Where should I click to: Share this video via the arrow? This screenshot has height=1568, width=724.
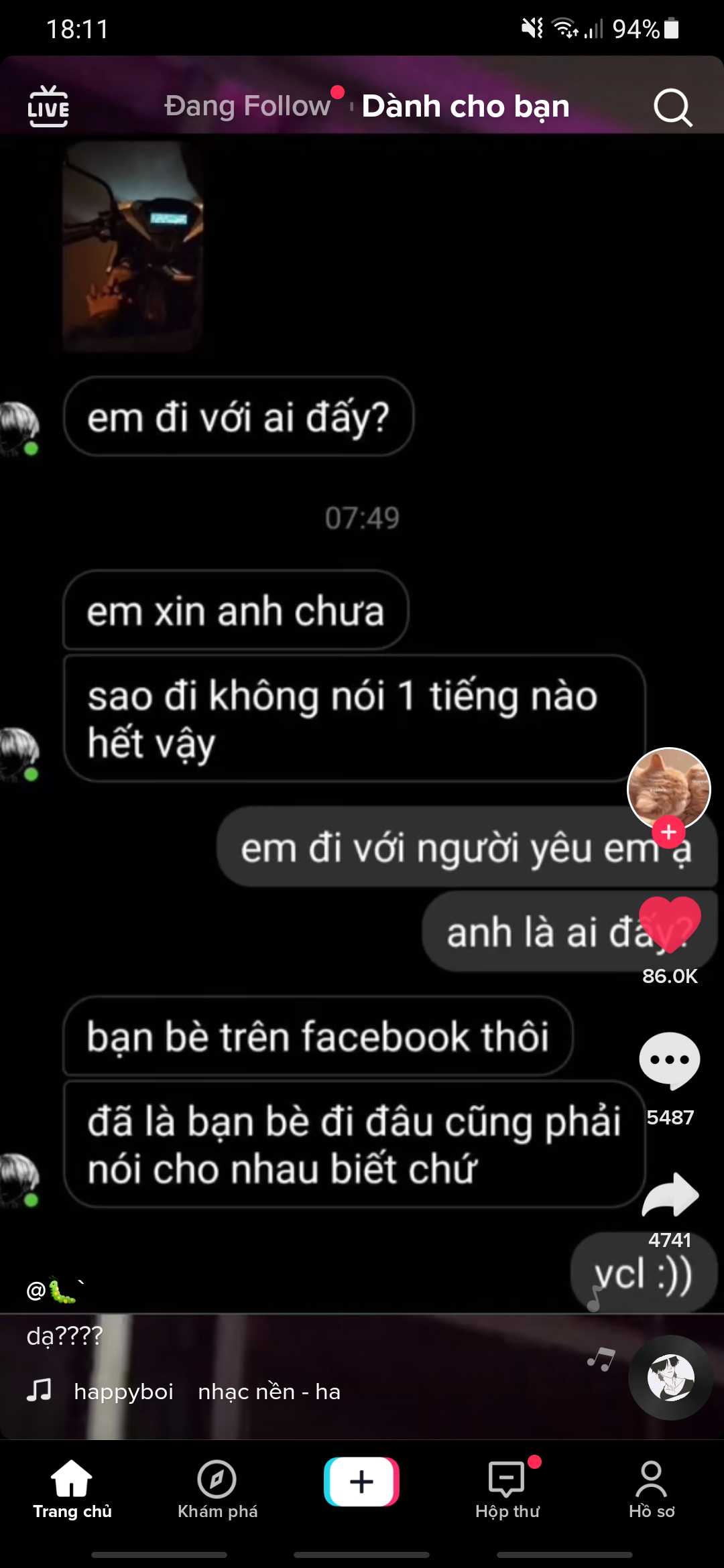670,1195
